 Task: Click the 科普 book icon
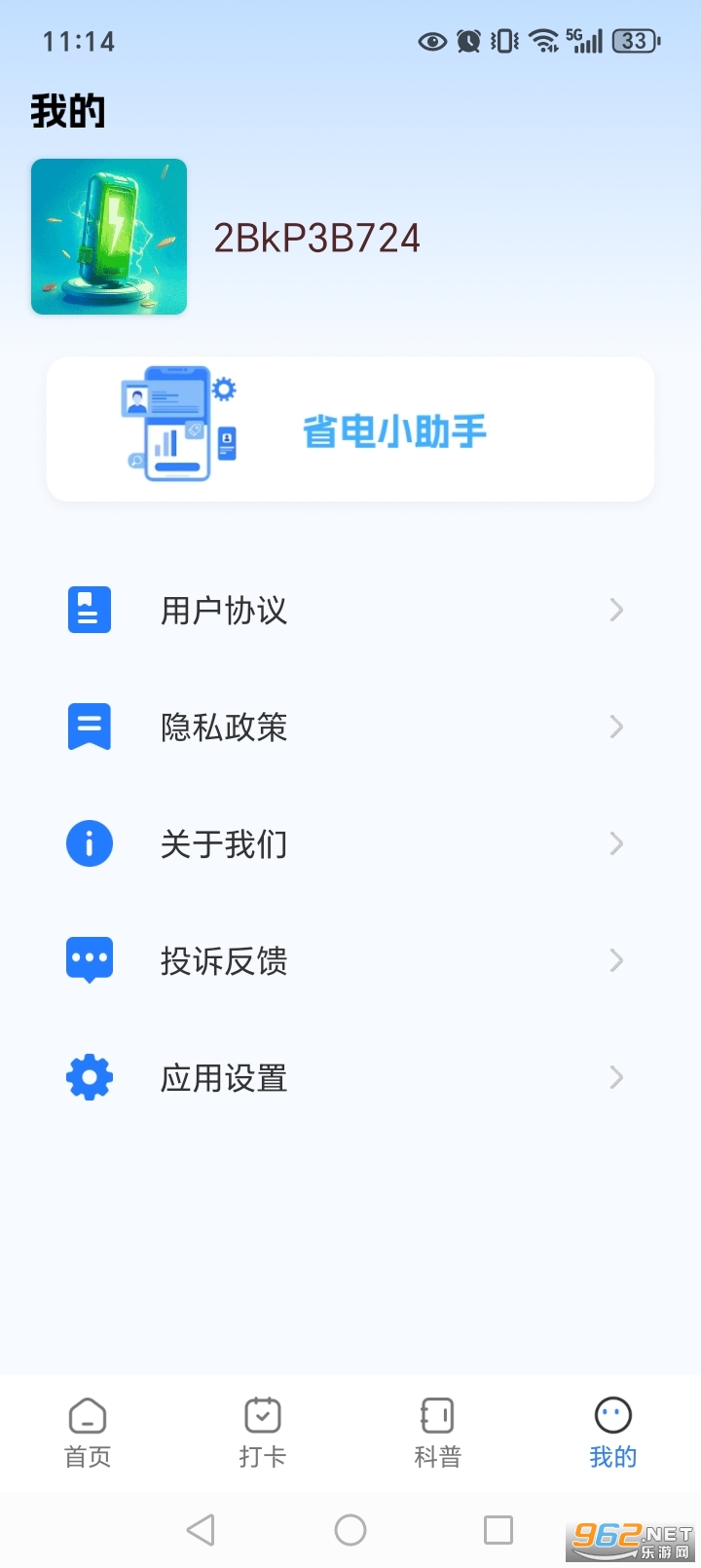[x=437, y=1411]
